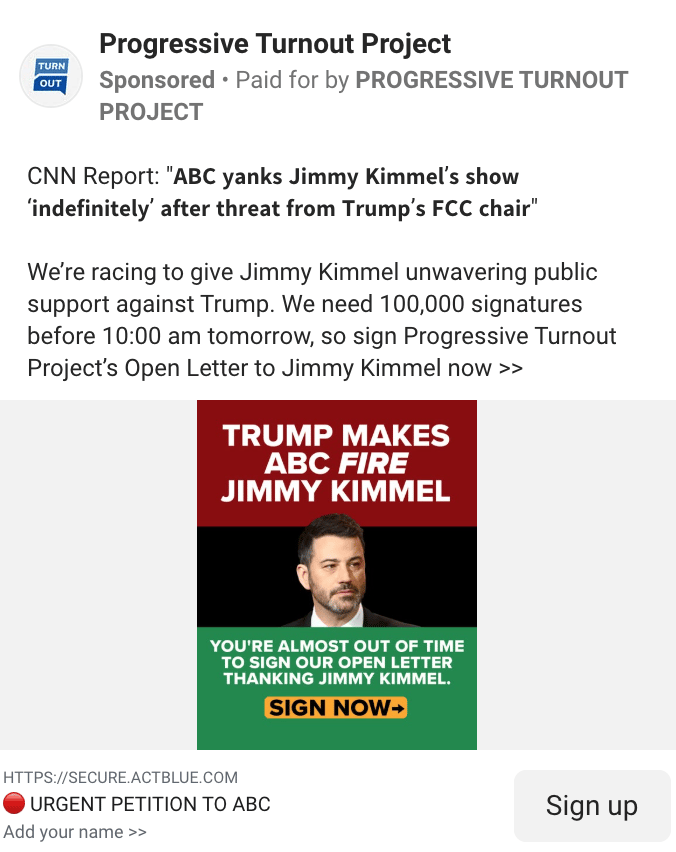Open the Urgent Petition to ABC link
Viewport: 676px width, 852px height.
coord(150,804)
